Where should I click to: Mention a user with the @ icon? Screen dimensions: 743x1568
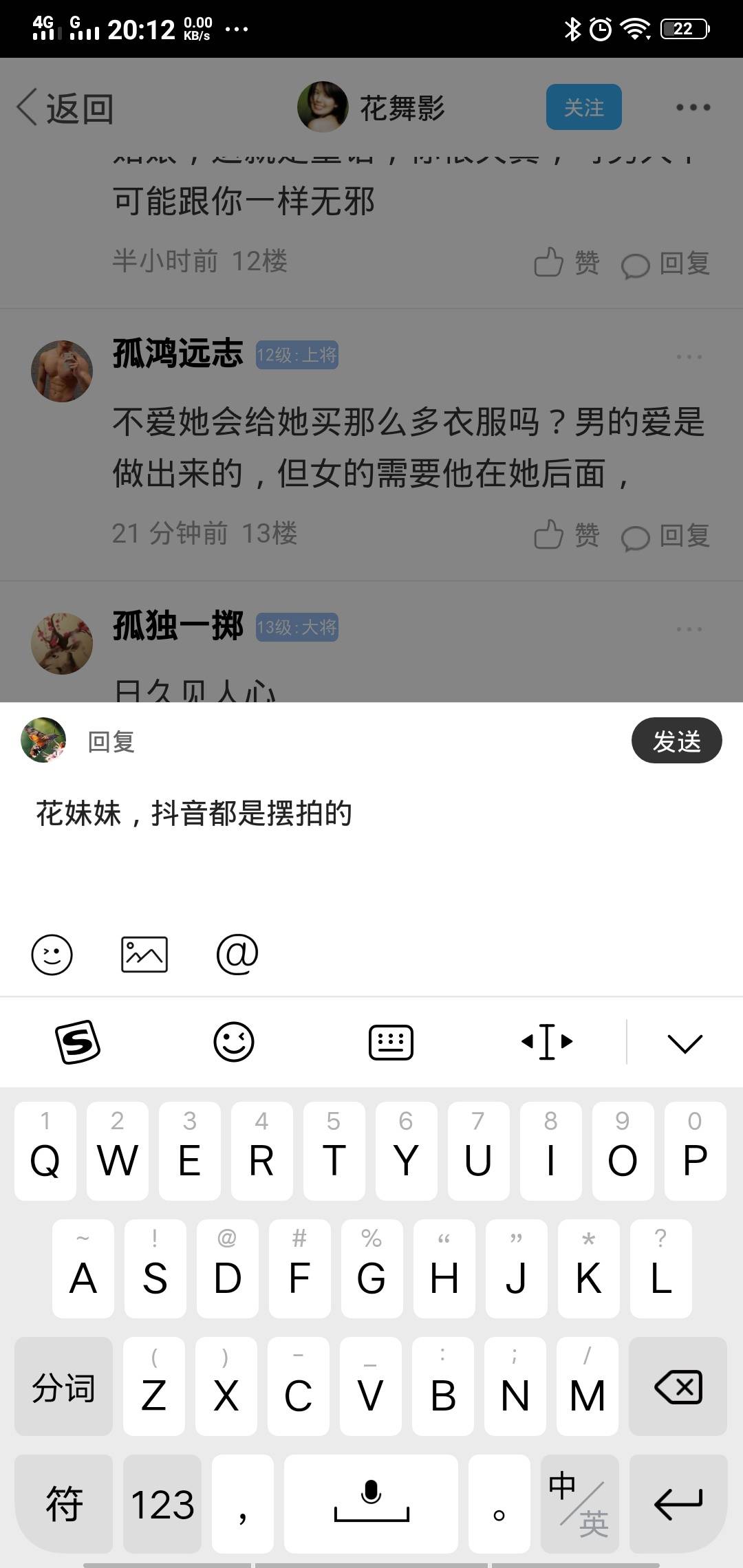[237, 955]
